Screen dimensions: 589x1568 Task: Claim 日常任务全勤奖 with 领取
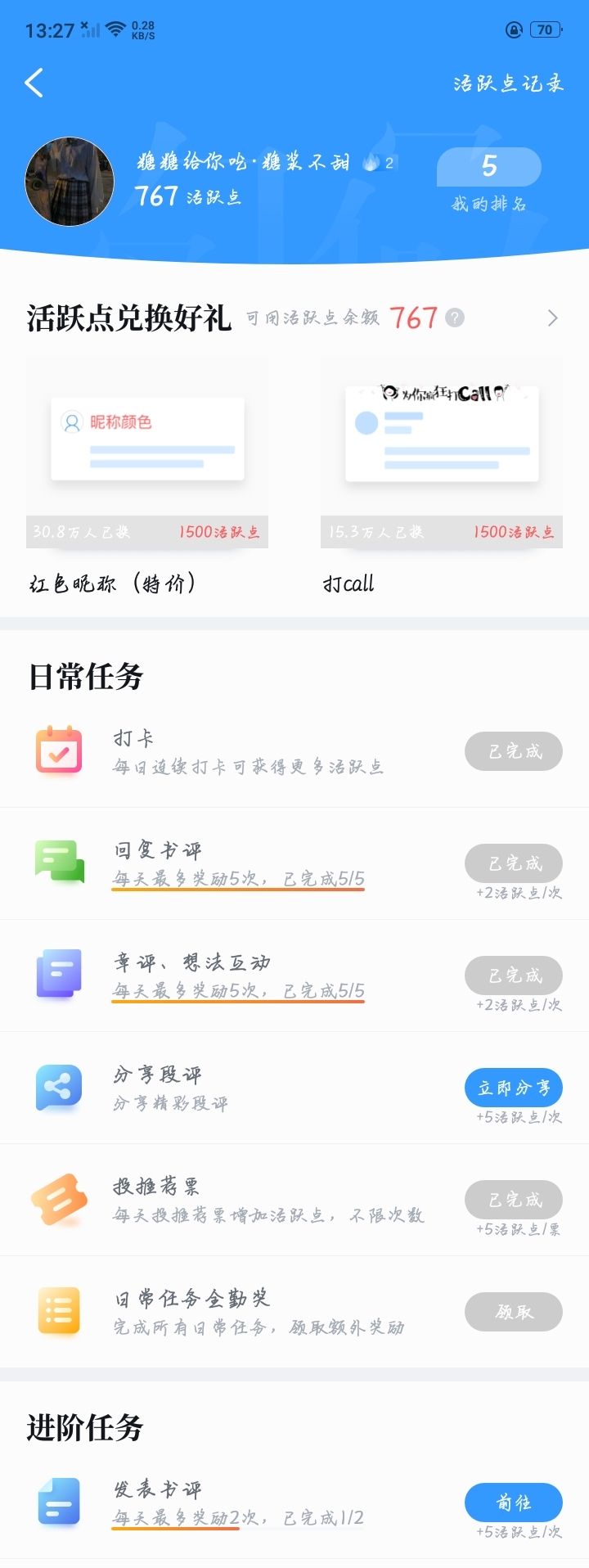[514, 1312]
